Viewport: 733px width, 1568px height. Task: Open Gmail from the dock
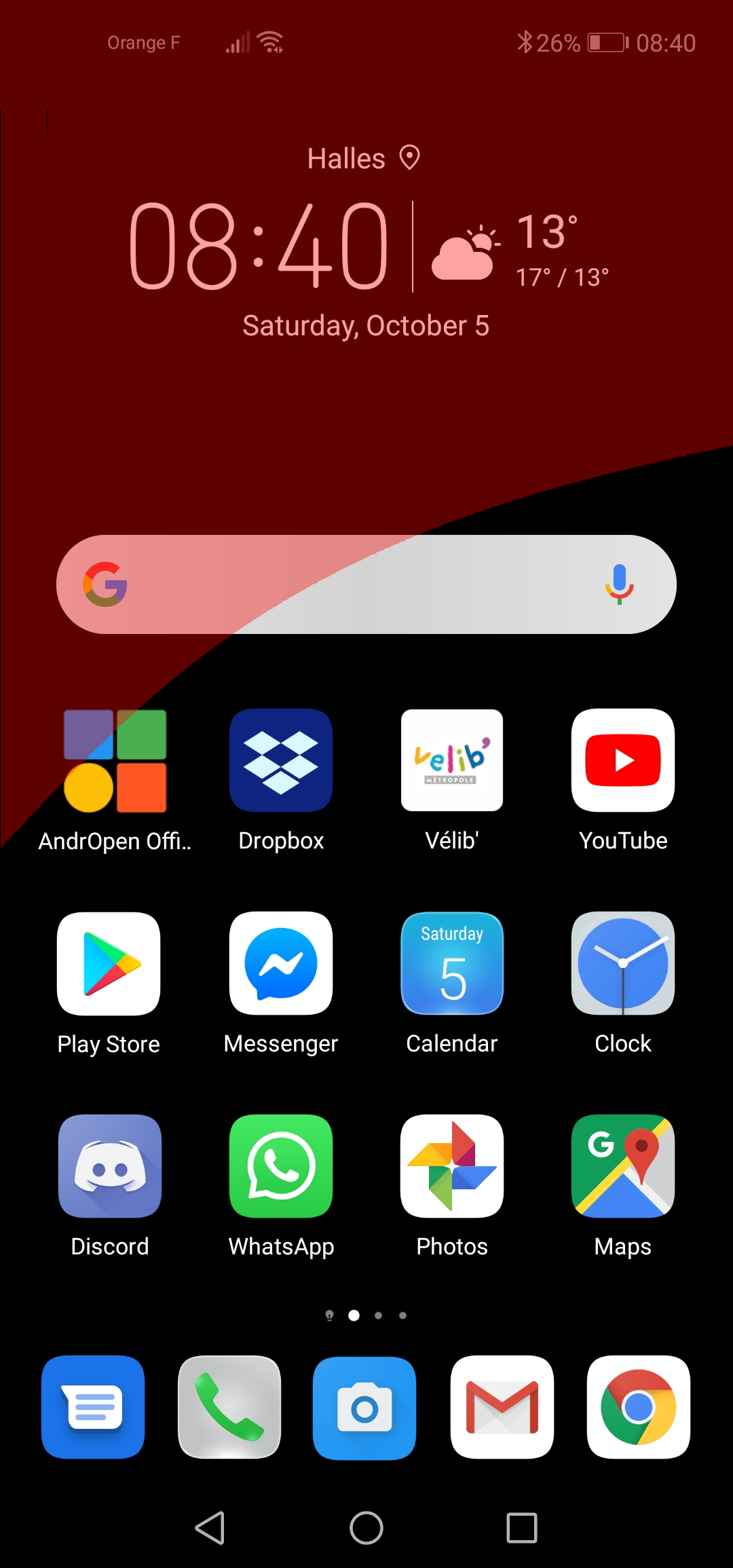(x=502, y=1406)
